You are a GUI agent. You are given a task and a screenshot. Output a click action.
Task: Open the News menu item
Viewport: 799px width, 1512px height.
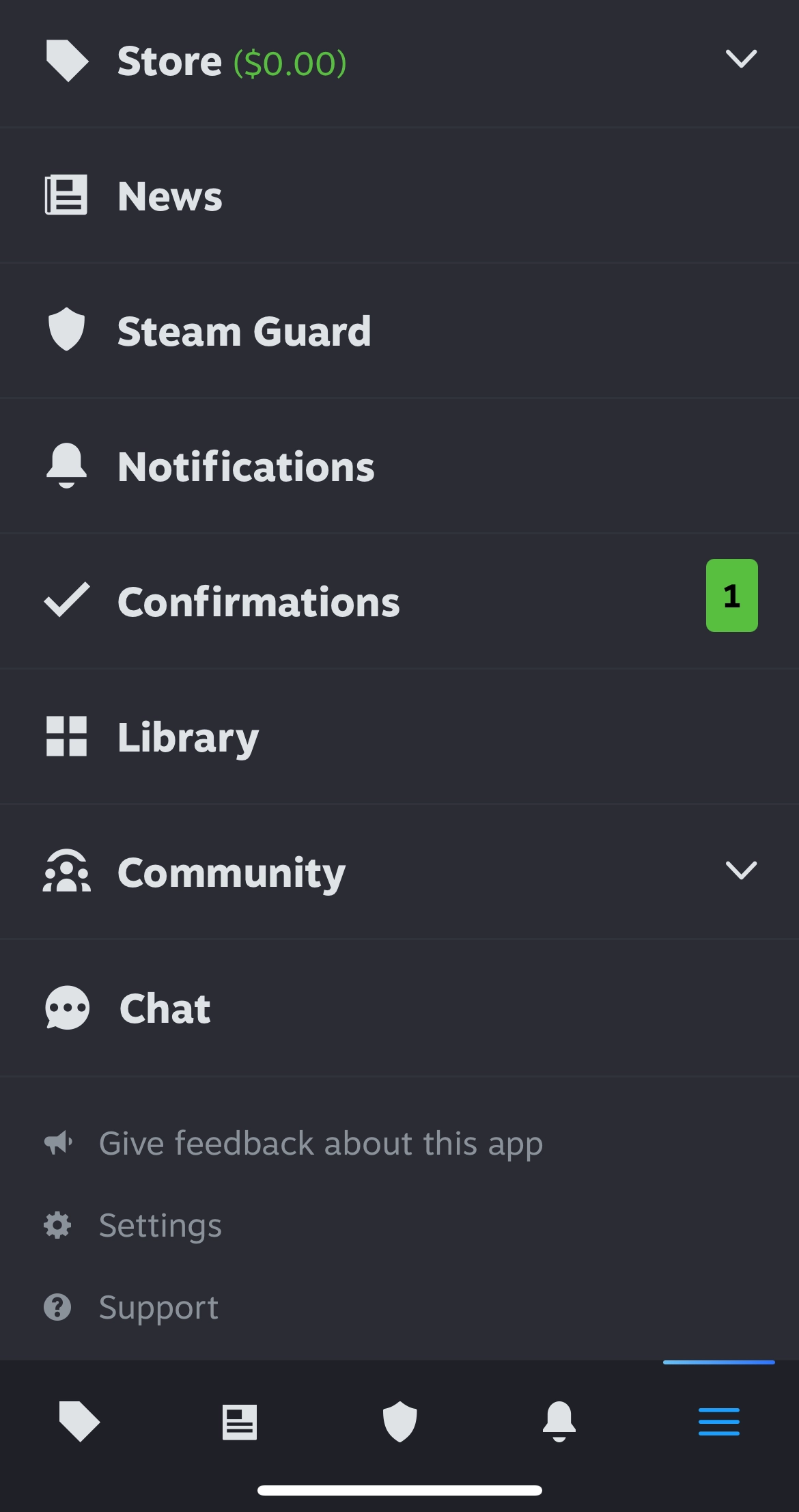(169, 196)
